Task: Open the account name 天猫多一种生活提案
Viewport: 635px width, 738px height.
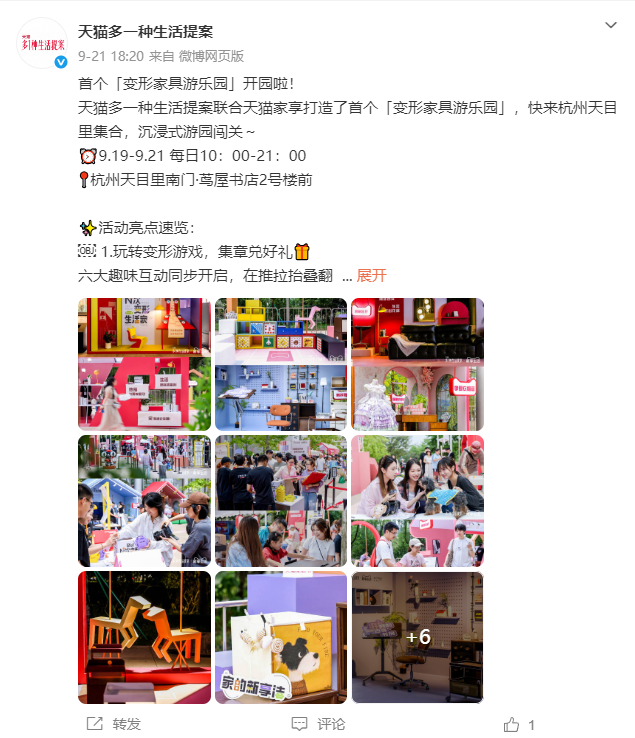Action: (x=145, y=32)
